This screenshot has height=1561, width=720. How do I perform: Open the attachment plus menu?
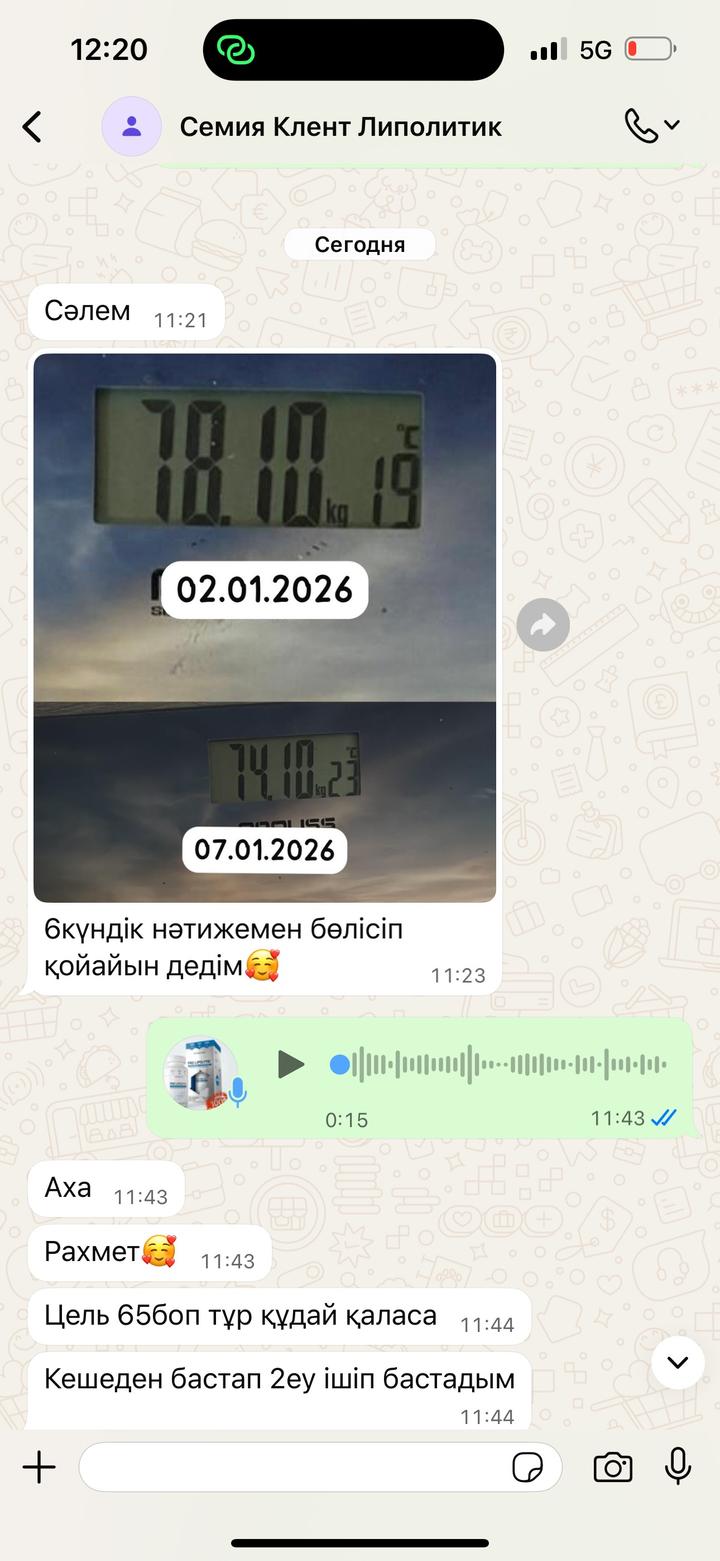tap(39, 1468)
